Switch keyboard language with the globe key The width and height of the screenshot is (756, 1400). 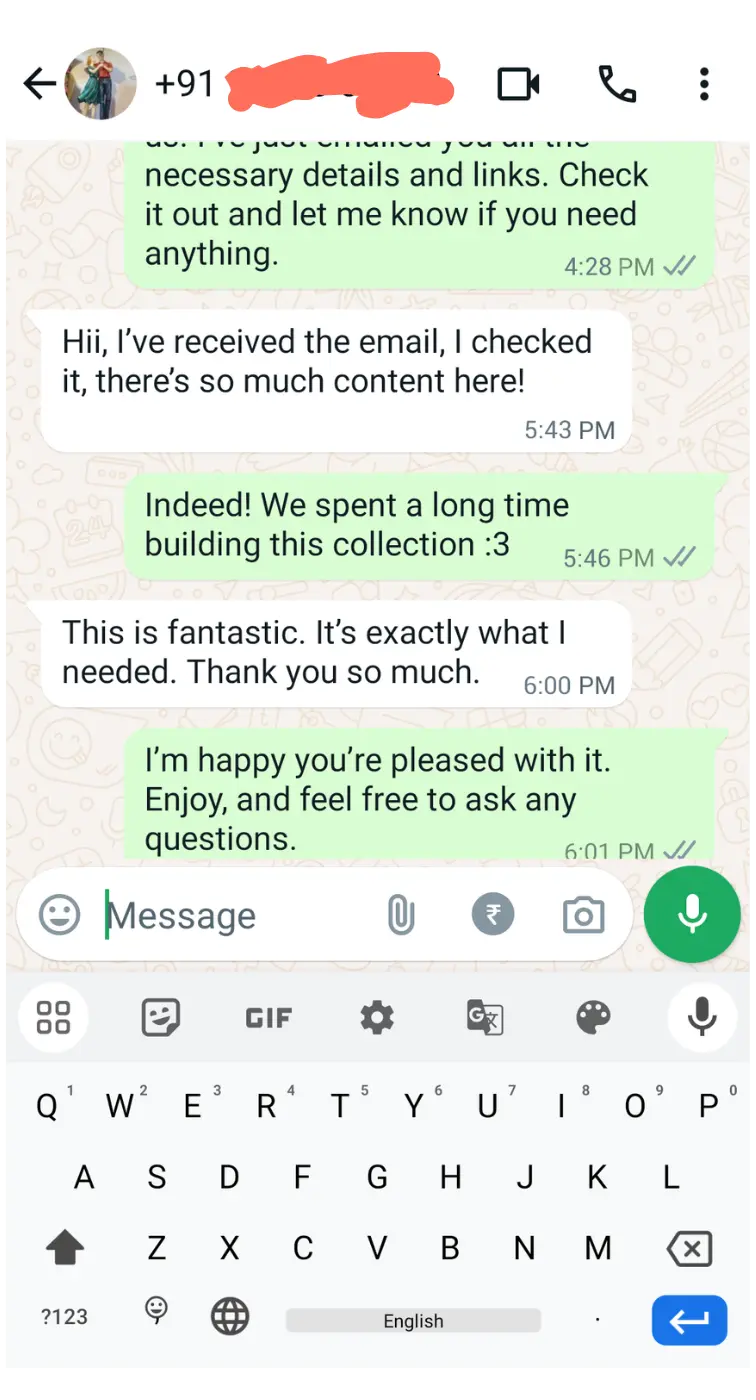230,1317
